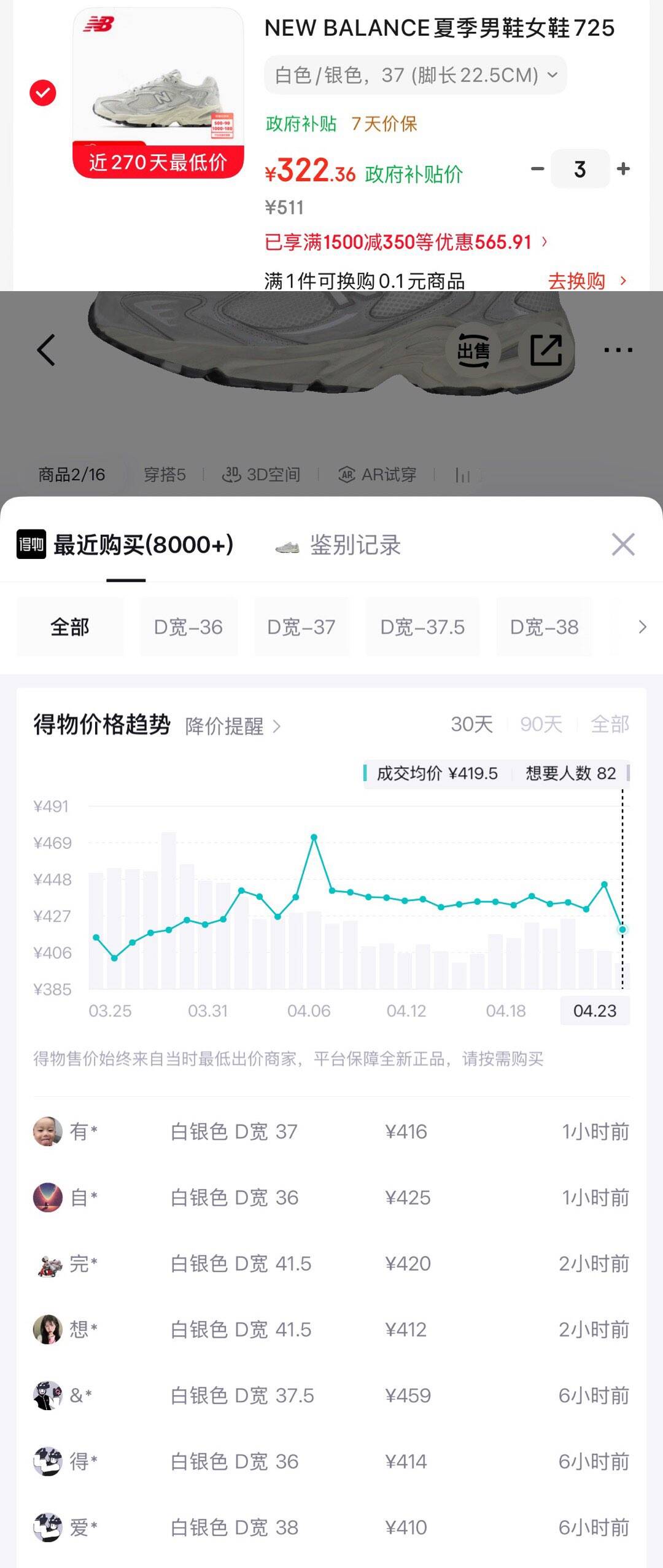This screenshot has height=1568, width=663.
Task: Tap the 出售 sell icon
Action: point(473,351)
